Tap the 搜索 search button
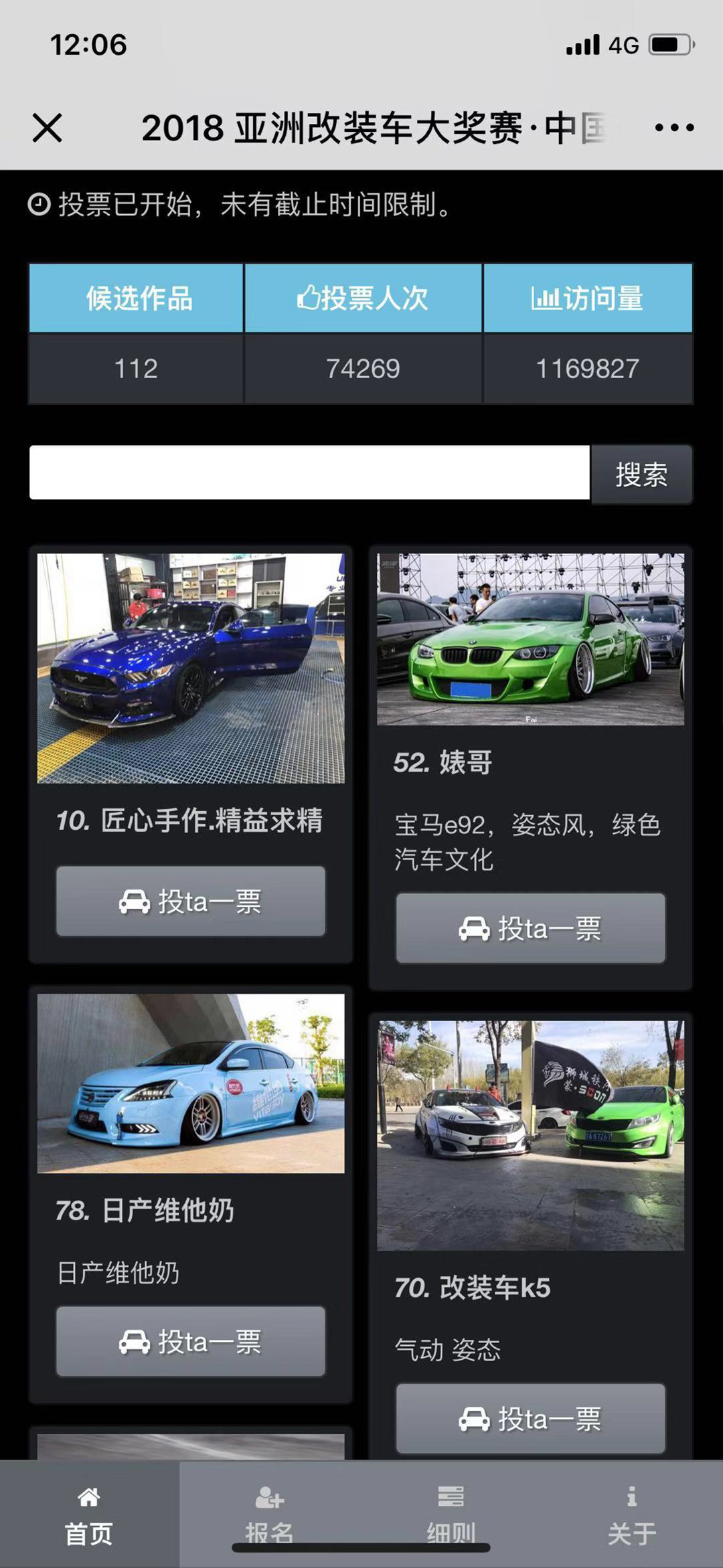723x1568 pixels. [x=641, y=474]
